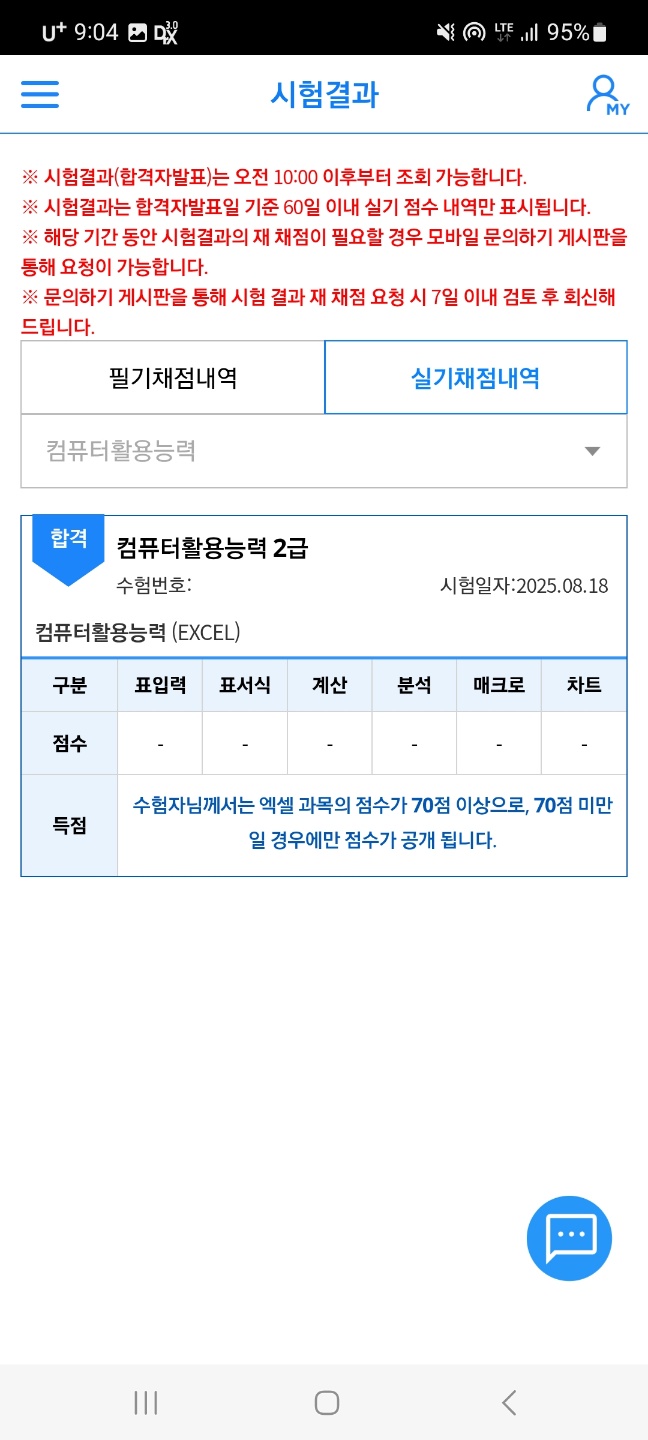648x1440 pixels.
Task: Tap the system home button
Action: [326, 1402]
